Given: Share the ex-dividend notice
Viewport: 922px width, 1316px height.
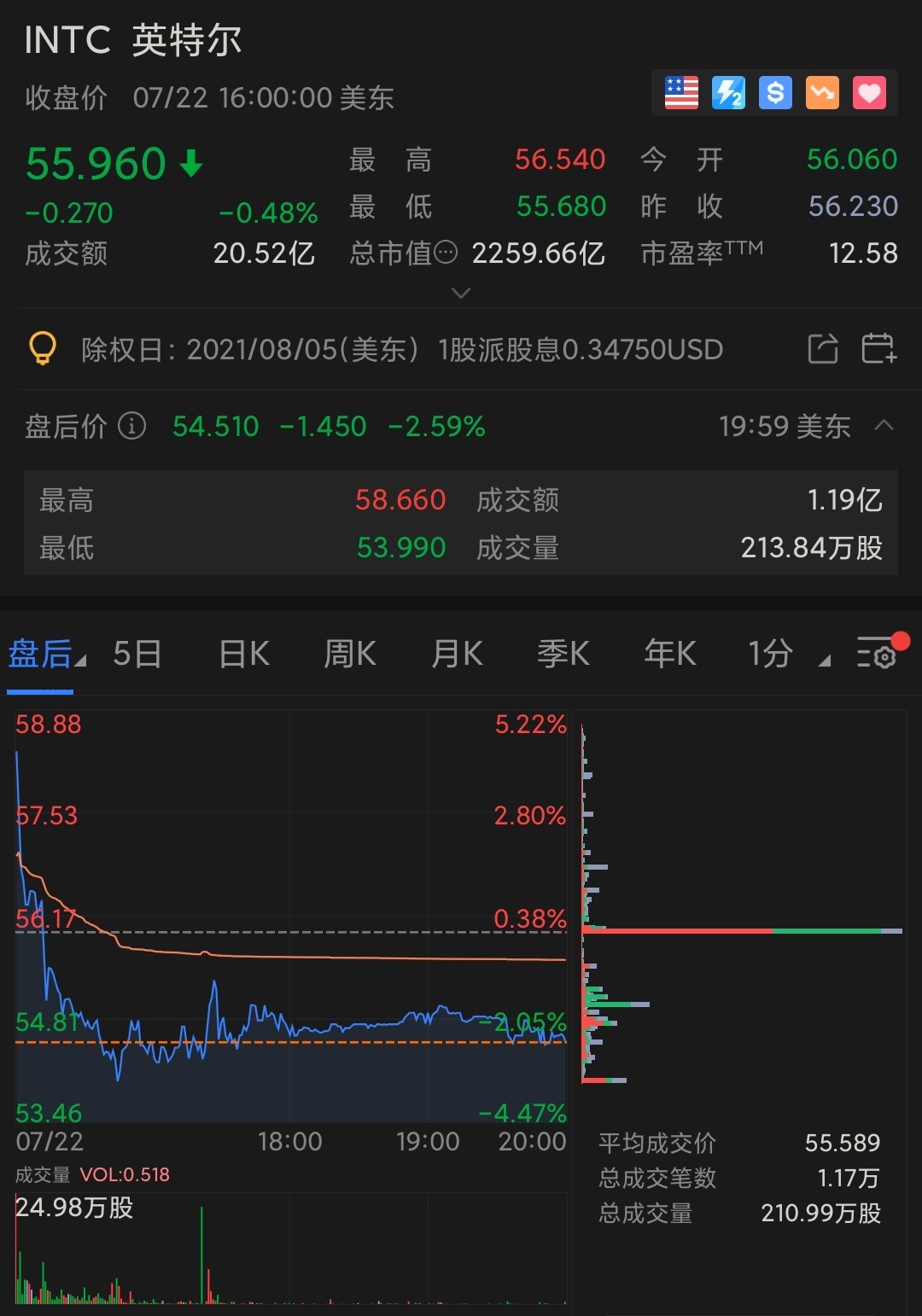Looking at the screenshot, I should [x=823, y=349].
